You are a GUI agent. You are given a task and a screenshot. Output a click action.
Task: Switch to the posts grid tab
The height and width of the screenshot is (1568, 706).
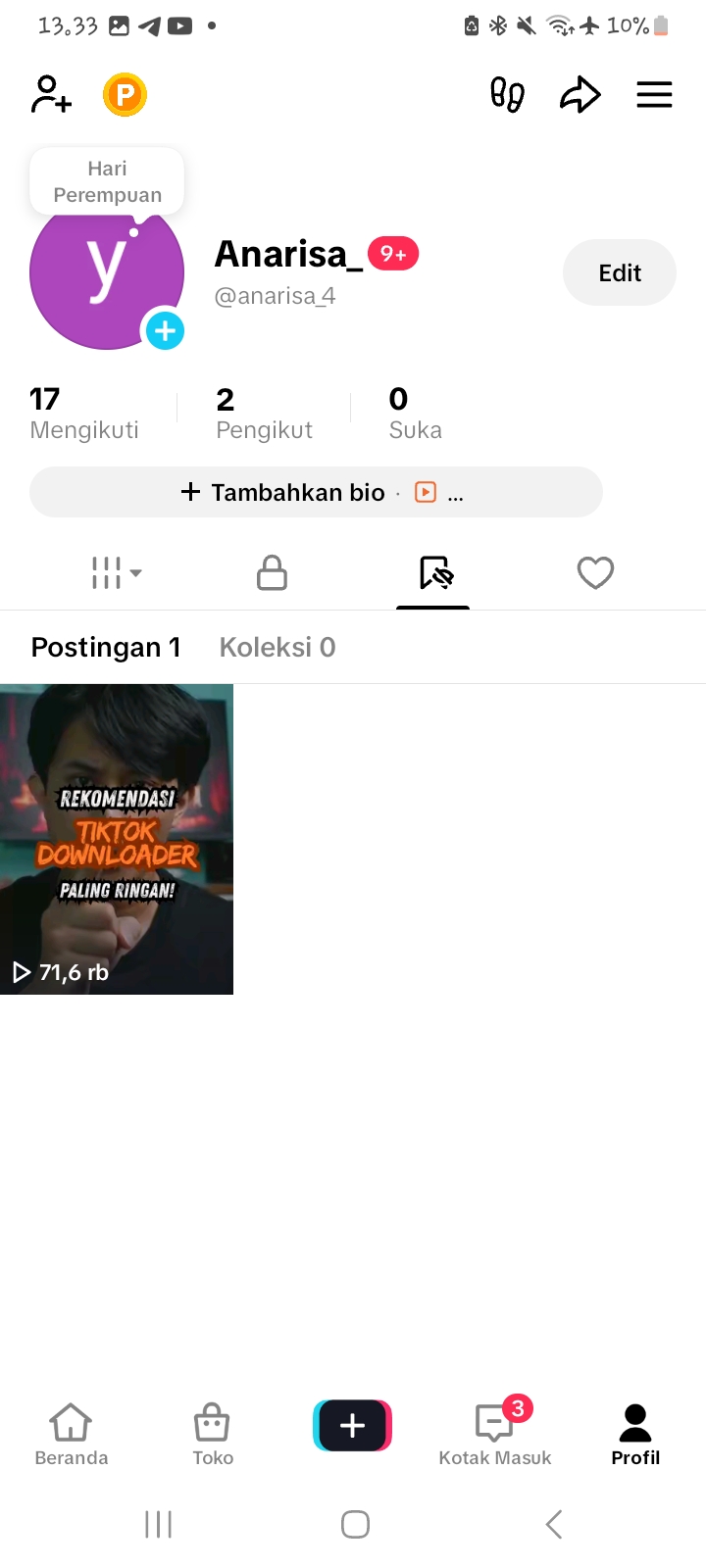click(116, 573)
